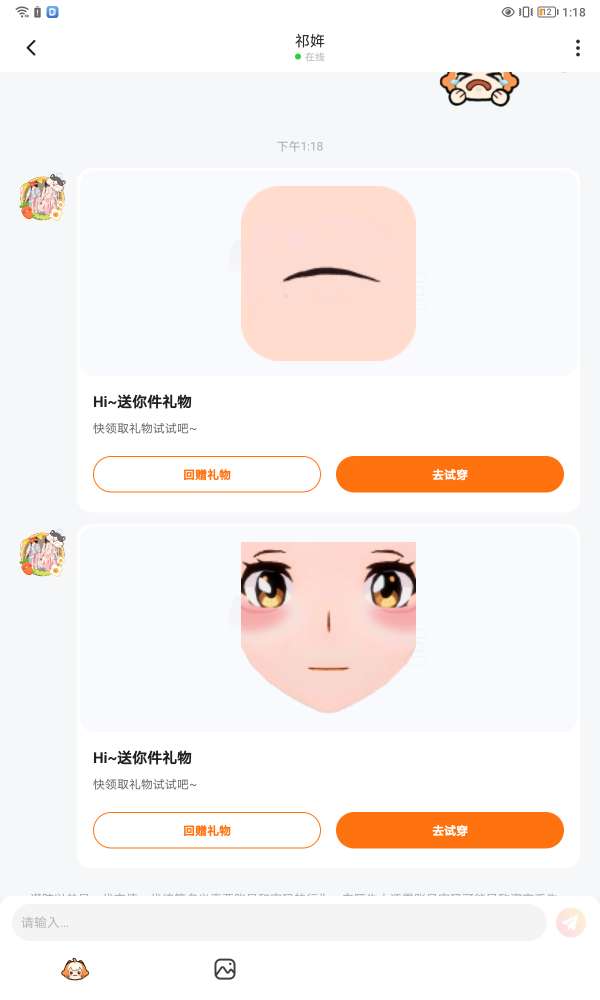Open the emoji sticker picker

pos(75,969)
